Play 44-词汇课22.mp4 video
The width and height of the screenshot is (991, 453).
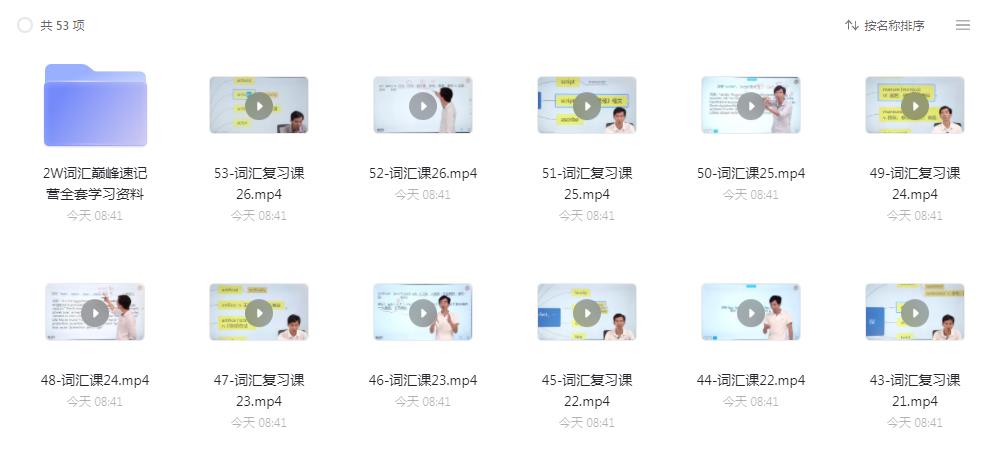(751, 312)
